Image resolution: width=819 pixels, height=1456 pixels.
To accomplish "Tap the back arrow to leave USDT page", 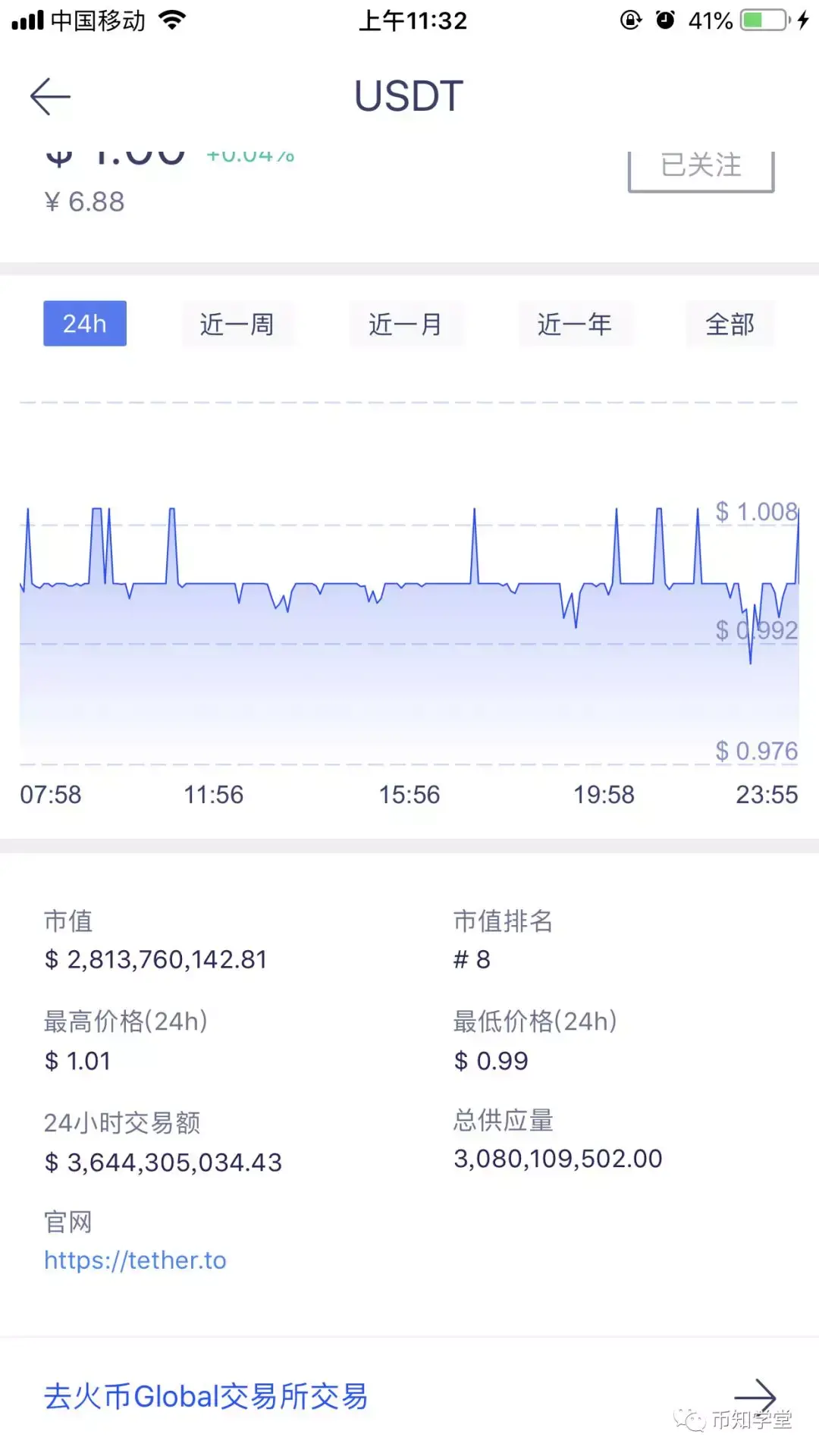I will point(49,96).
